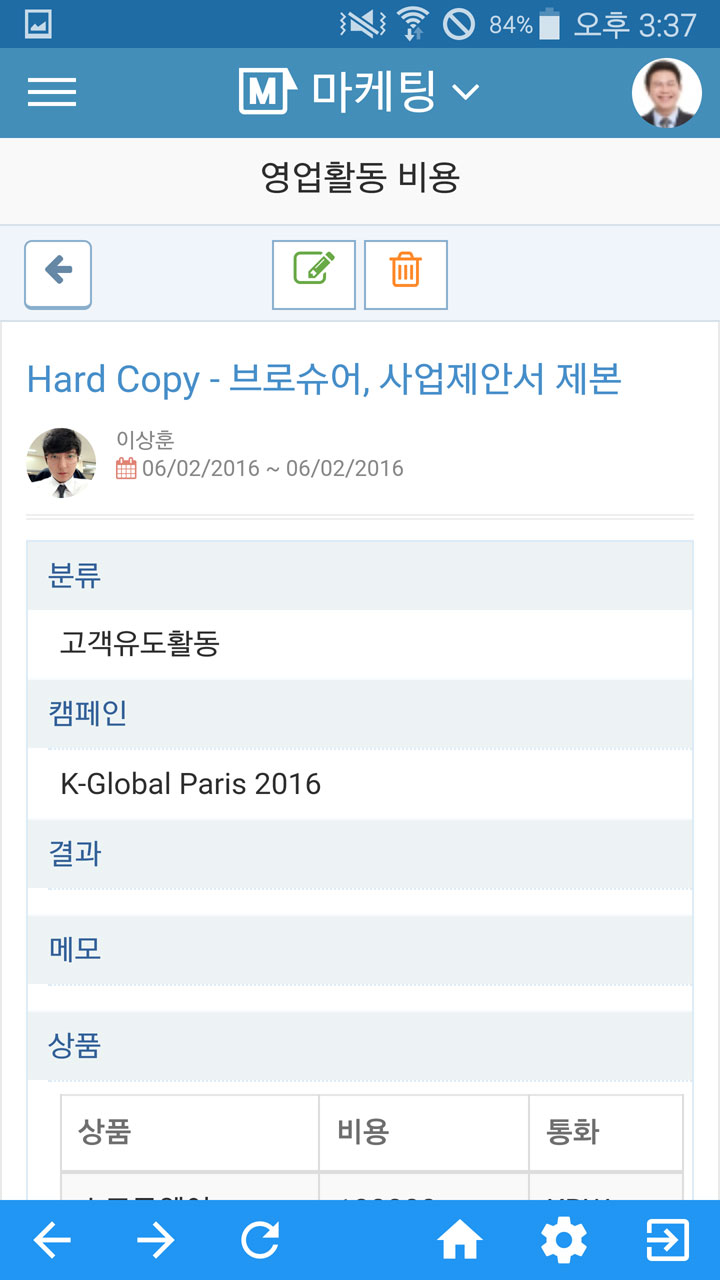Navigate forward with bottom bar right arrow
720x1280 pixels.
click(x=156, y=1241)
